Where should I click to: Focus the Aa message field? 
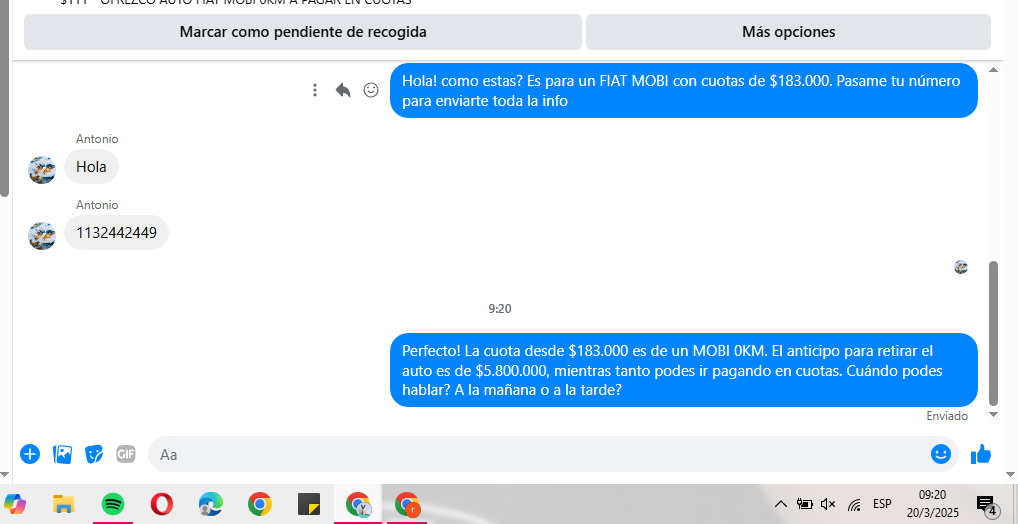click(540, 454)
